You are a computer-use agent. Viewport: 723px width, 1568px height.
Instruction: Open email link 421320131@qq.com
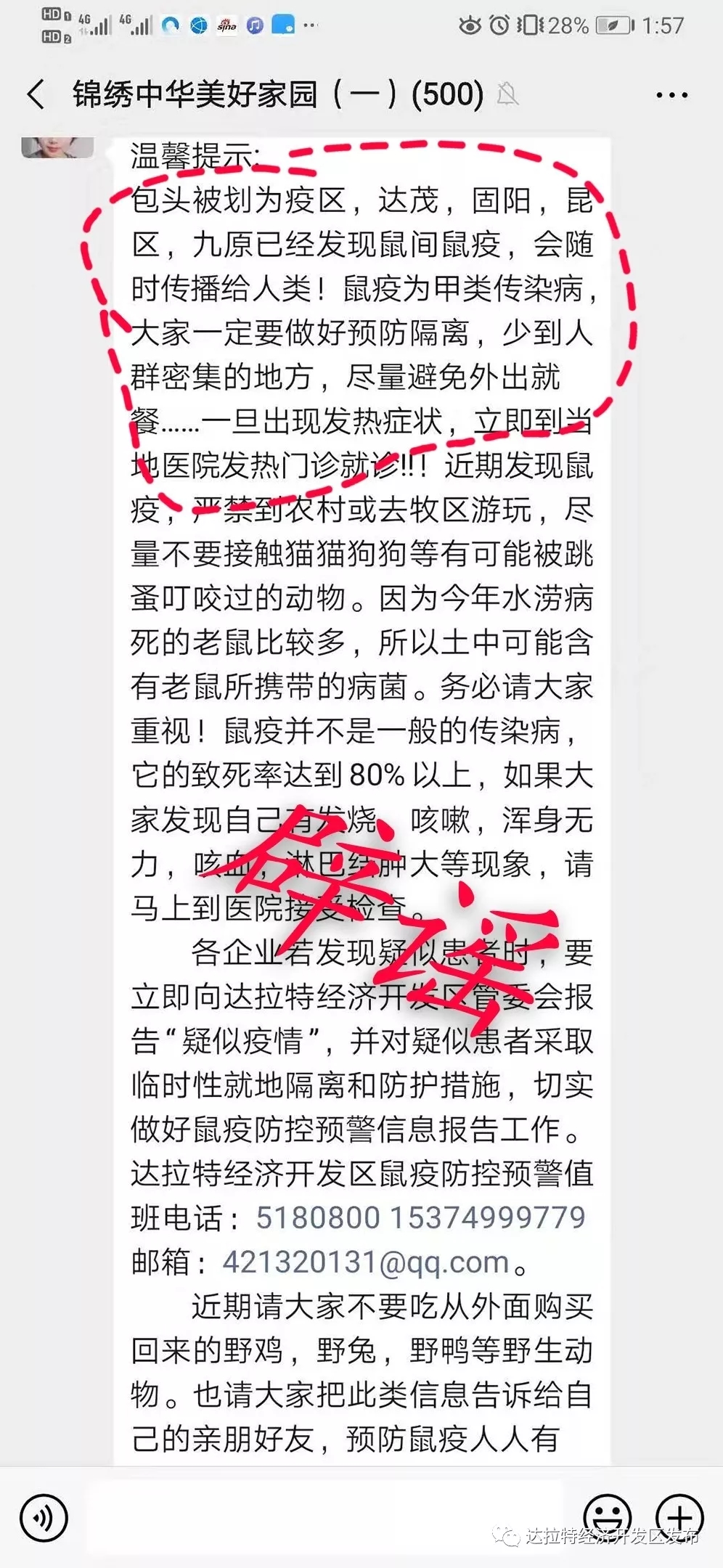coord(366,1262)
